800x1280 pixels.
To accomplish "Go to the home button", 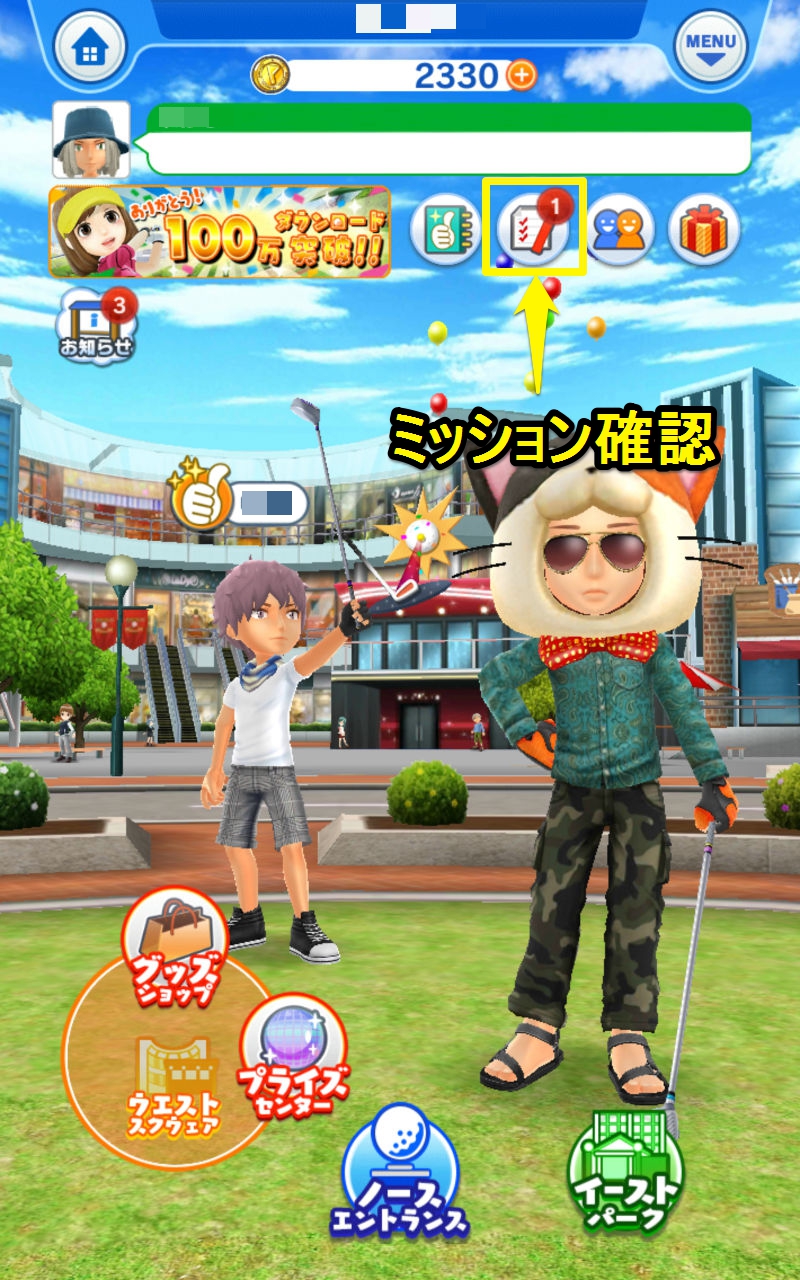I will (92, 45).
